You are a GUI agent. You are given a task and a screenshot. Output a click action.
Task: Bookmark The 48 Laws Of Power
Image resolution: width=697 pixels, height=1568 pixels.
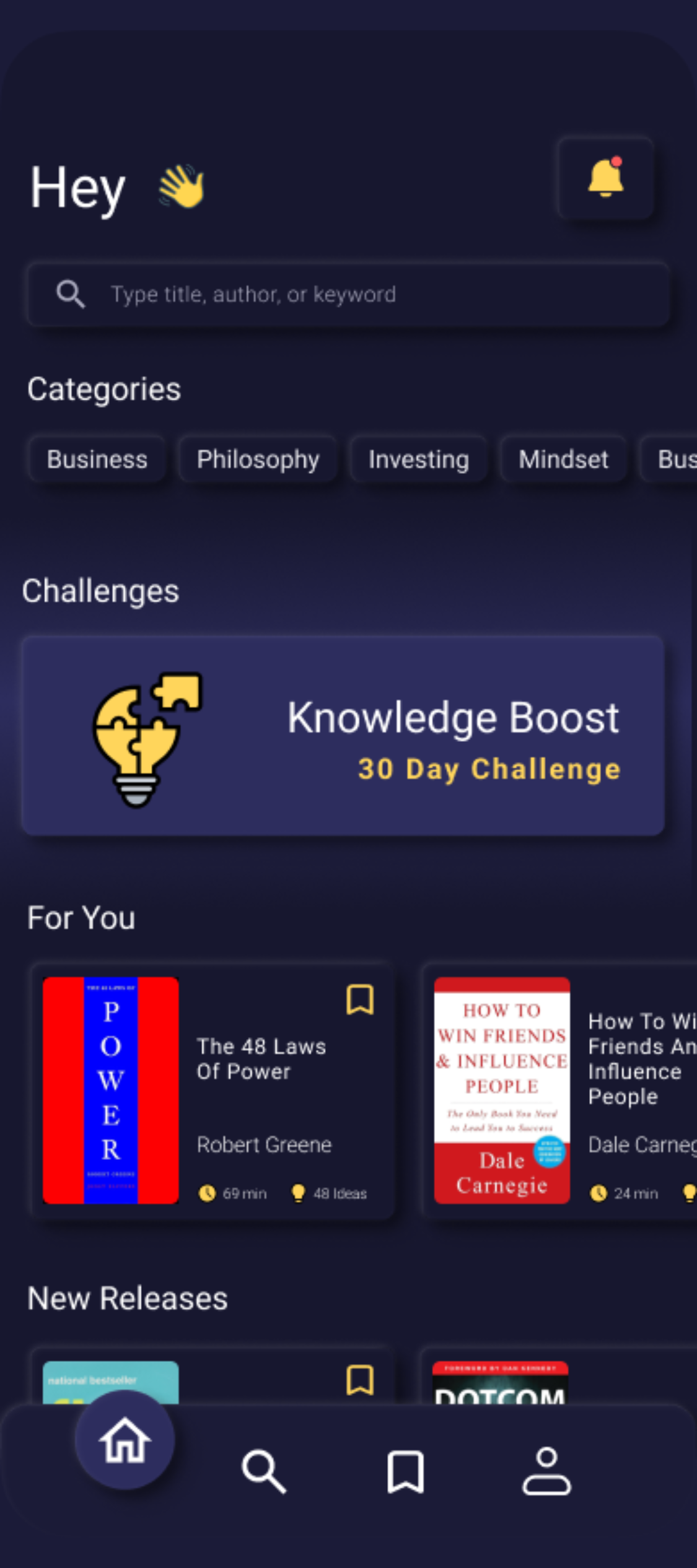pyautogui.click(x=359, y=1000)
